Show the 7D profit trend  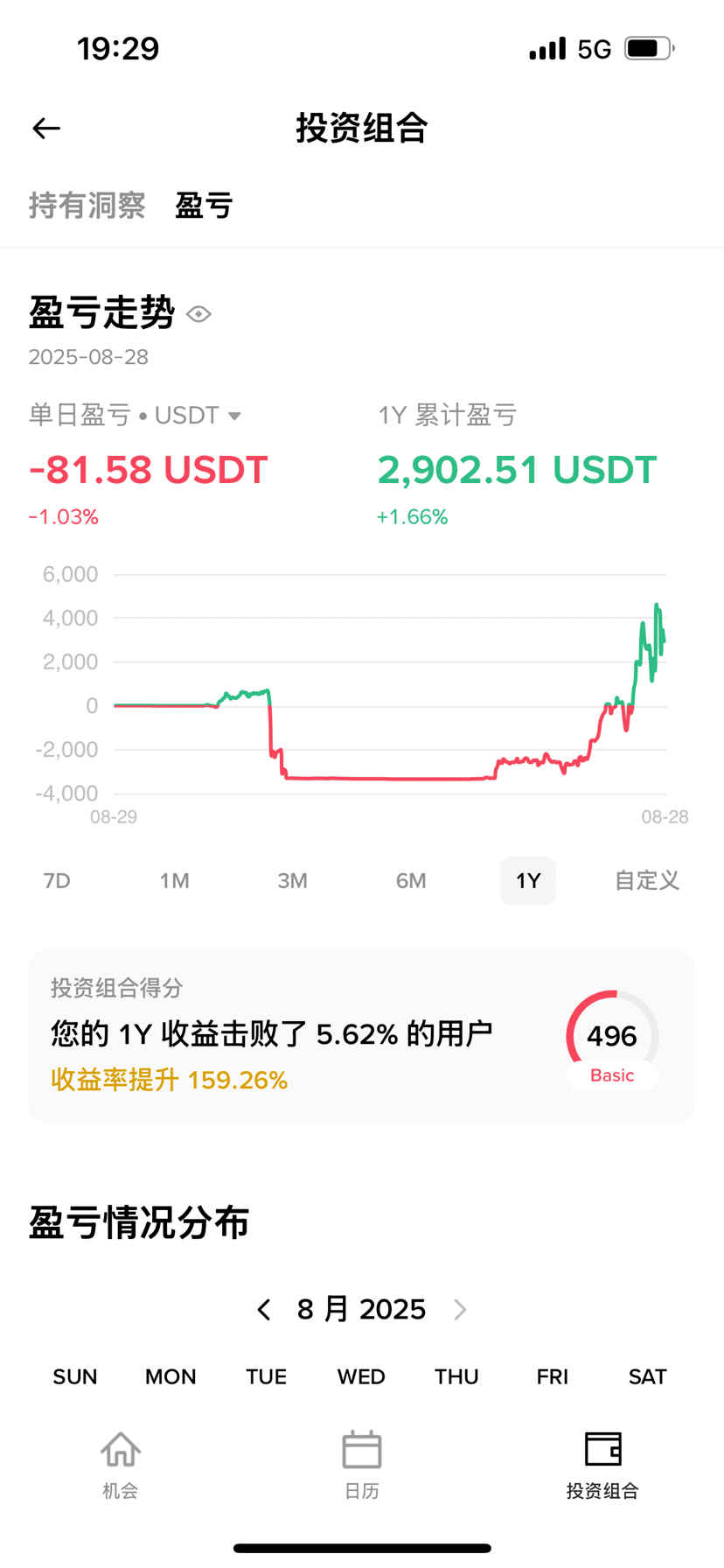pos(57,880)
